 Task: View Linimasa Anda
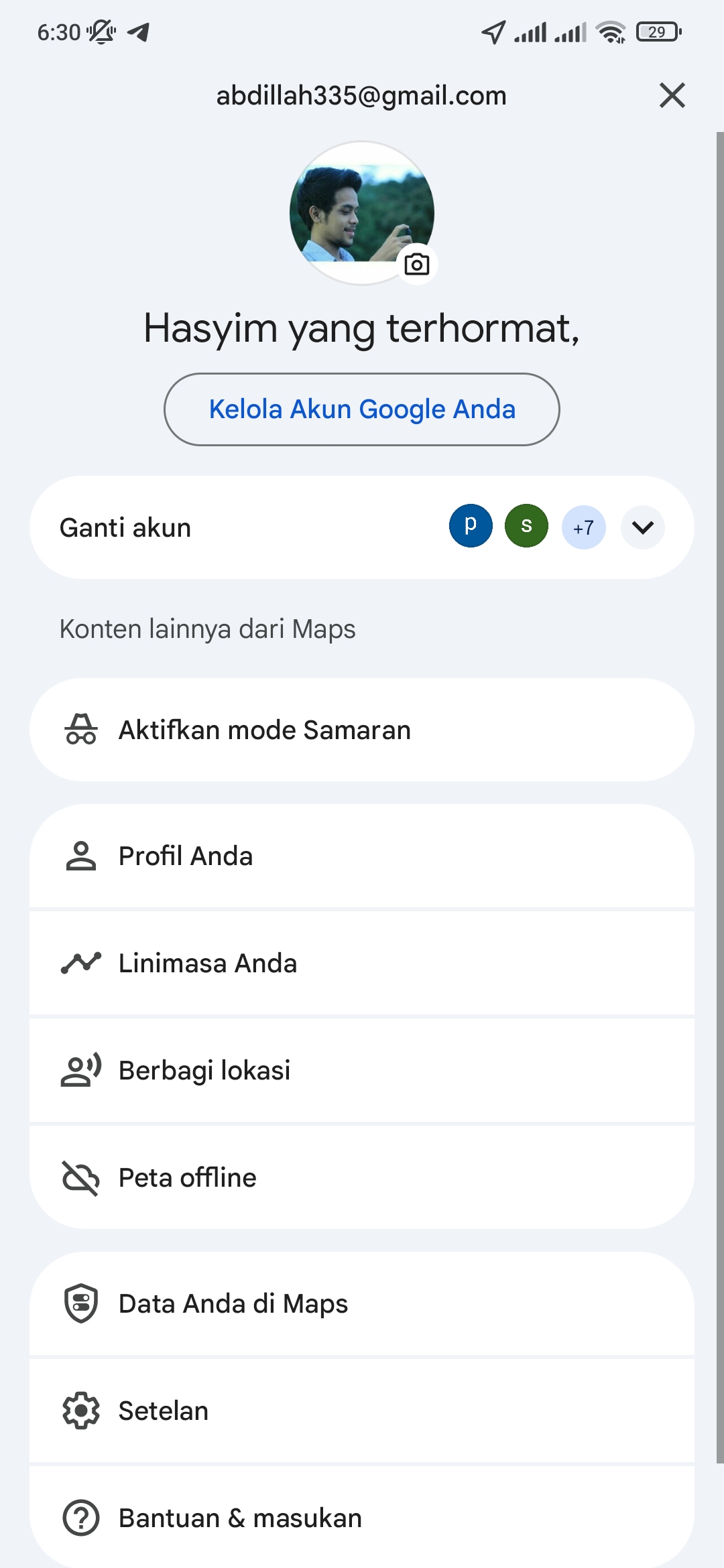point(362,963)
